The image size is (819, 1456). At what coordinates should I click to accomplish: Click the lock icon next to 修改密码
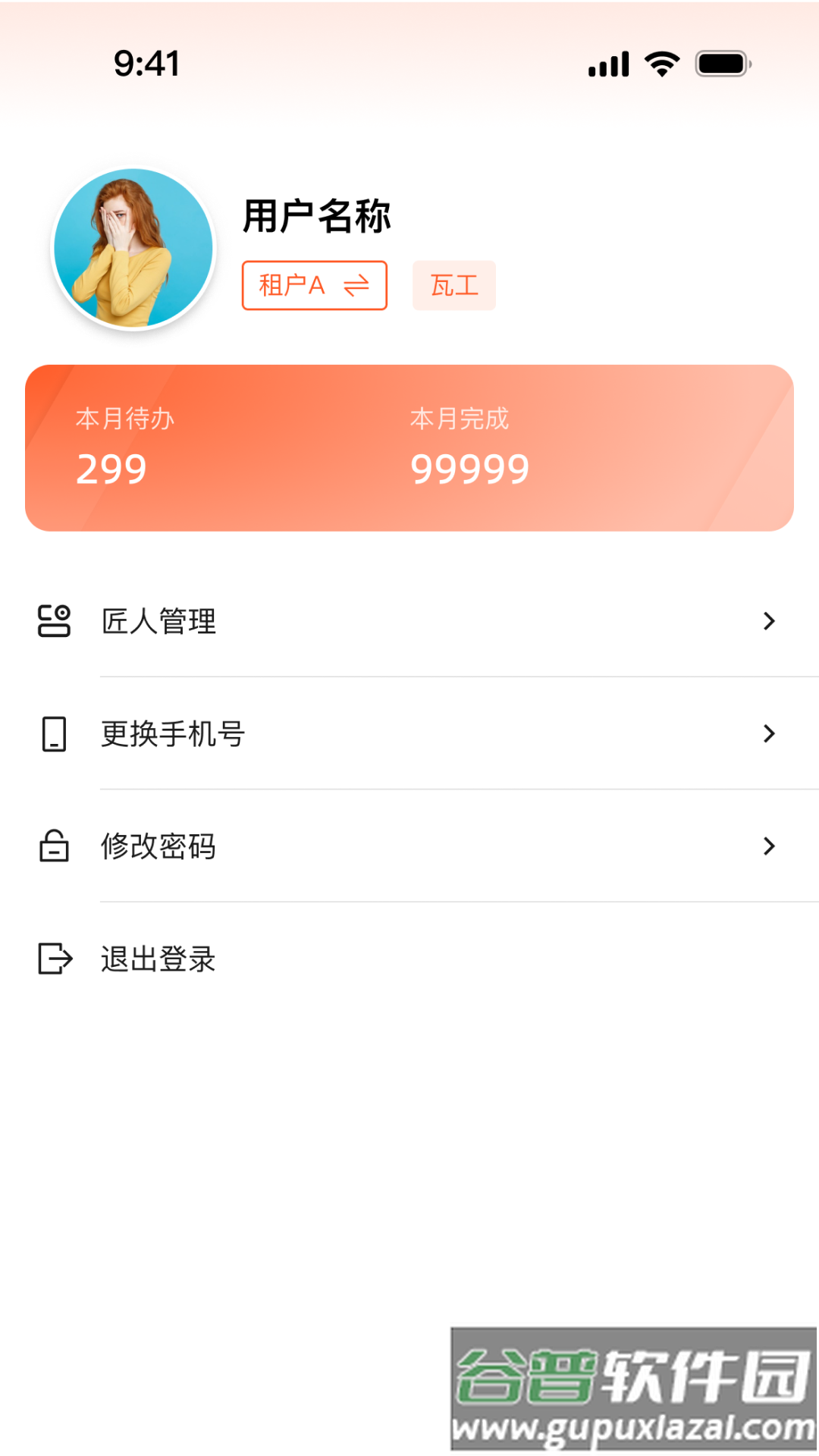52,846
